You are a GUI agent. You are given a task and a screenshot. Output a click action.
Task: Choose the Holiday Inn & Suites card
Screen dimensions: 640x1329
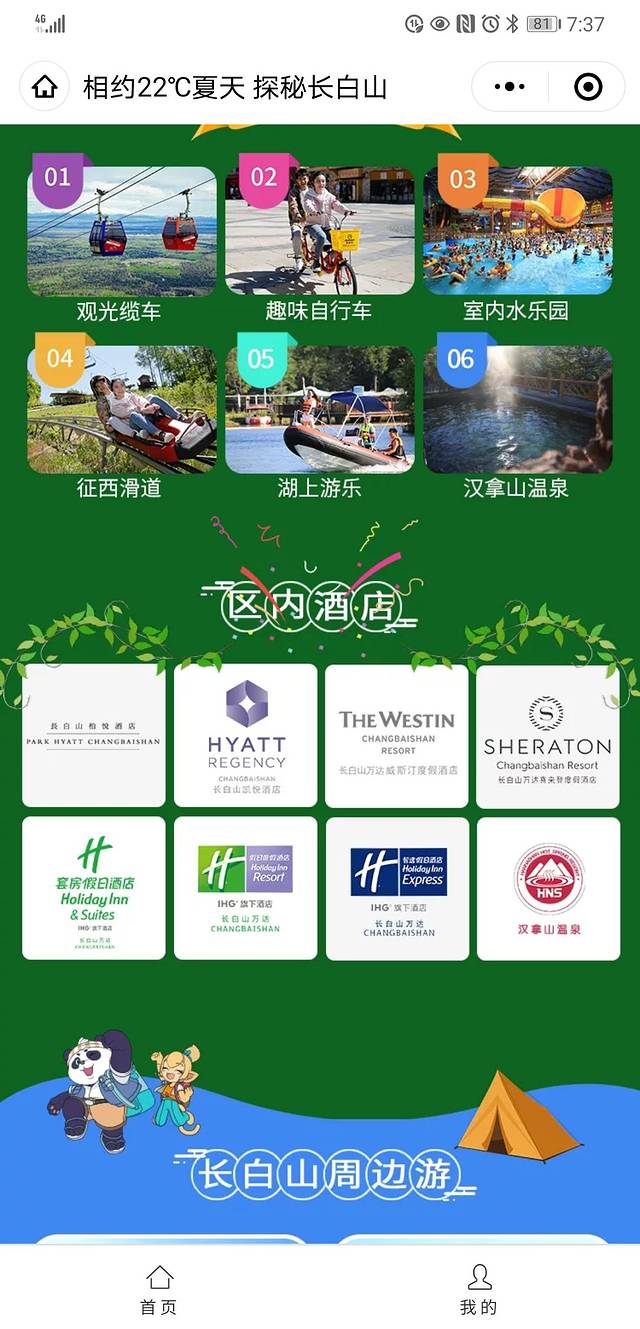coord(94,888)
